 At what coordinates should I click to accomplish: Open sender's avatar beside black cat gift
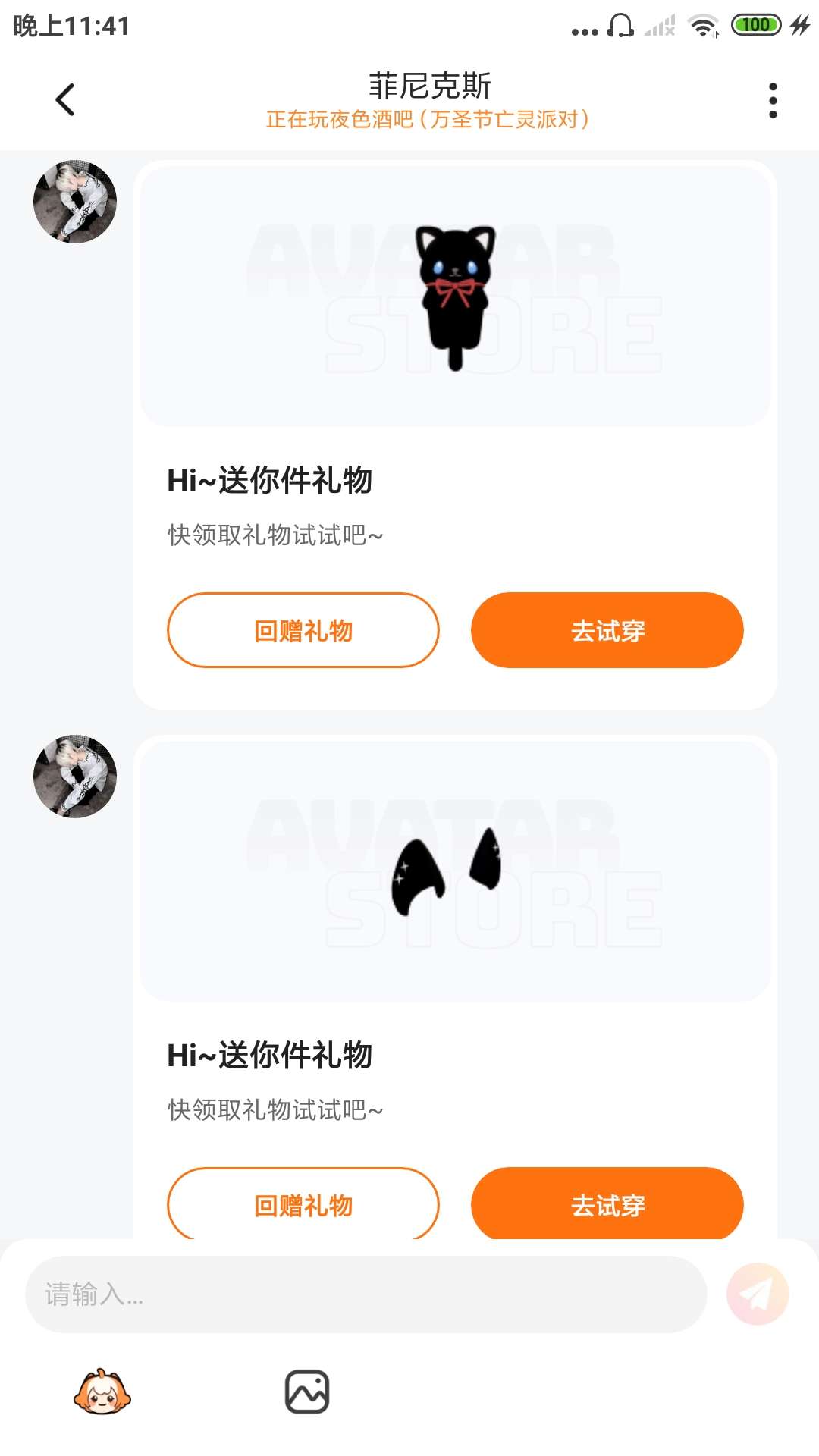75,202
